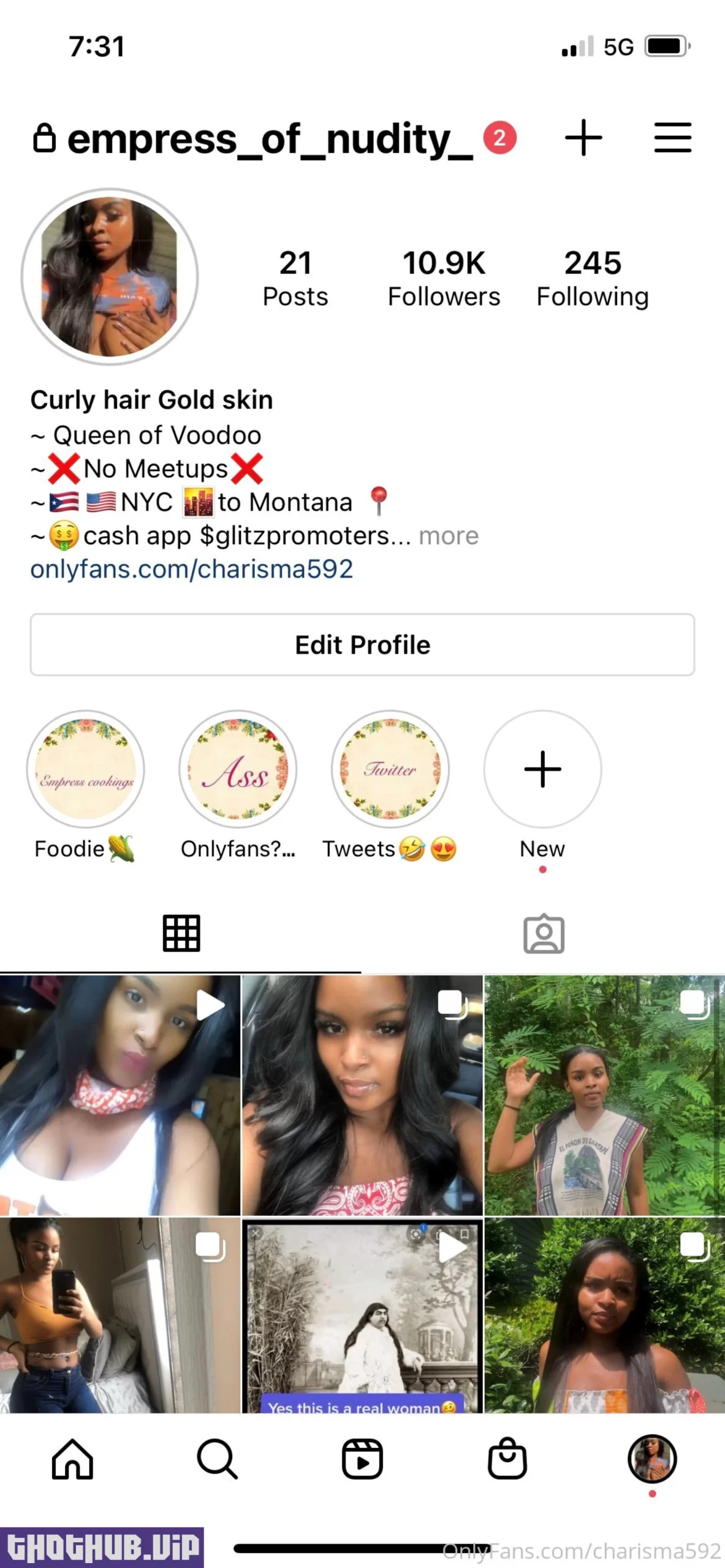The image size is (725, 1568).
Task: Open the post with the El Peñon de Guatape shirt
Action: pyautogui.click(x=604, y=1095)
